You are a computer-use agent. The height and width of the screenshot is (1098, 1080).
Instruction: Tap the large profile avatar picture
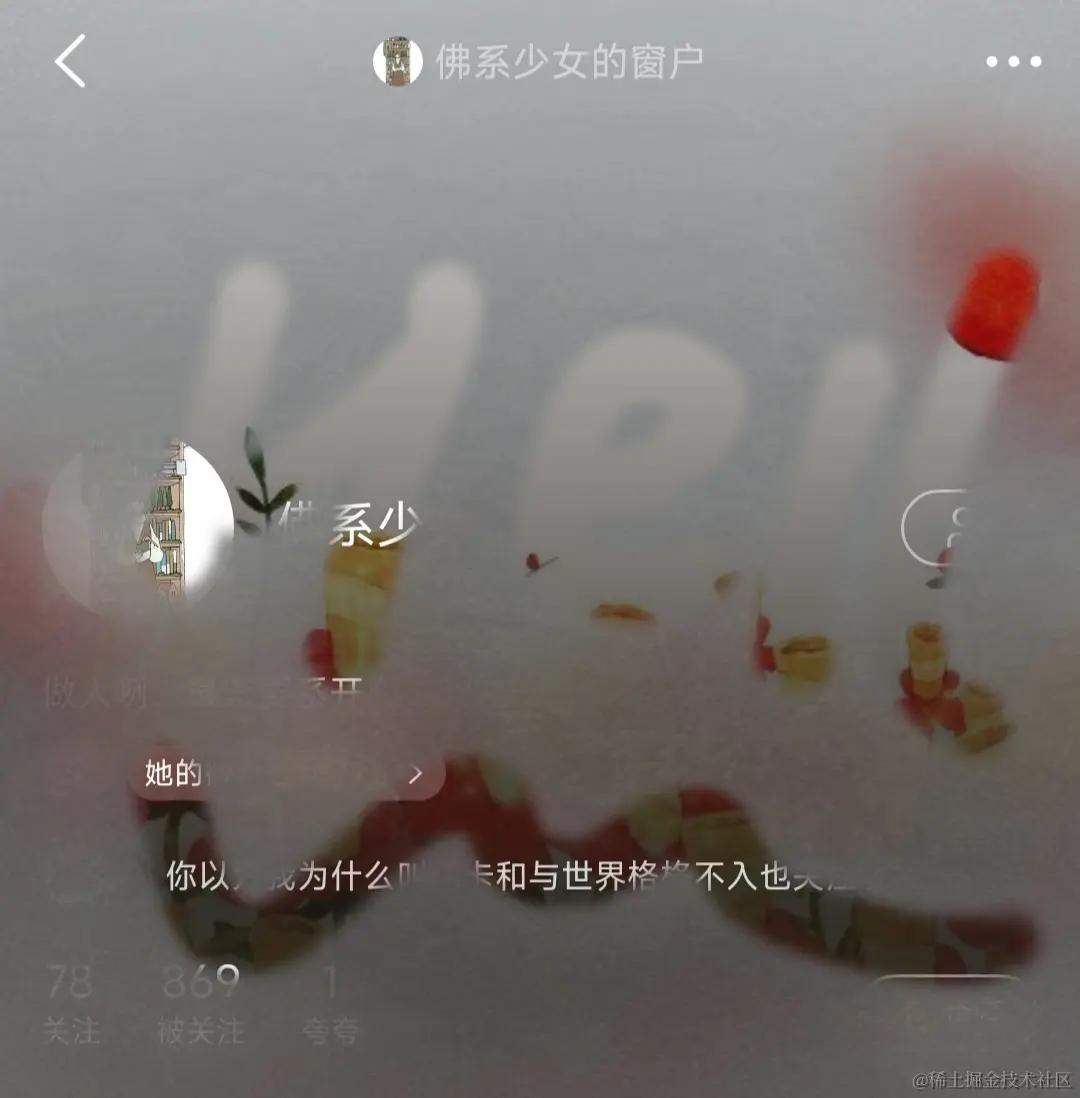pos(138,524)
